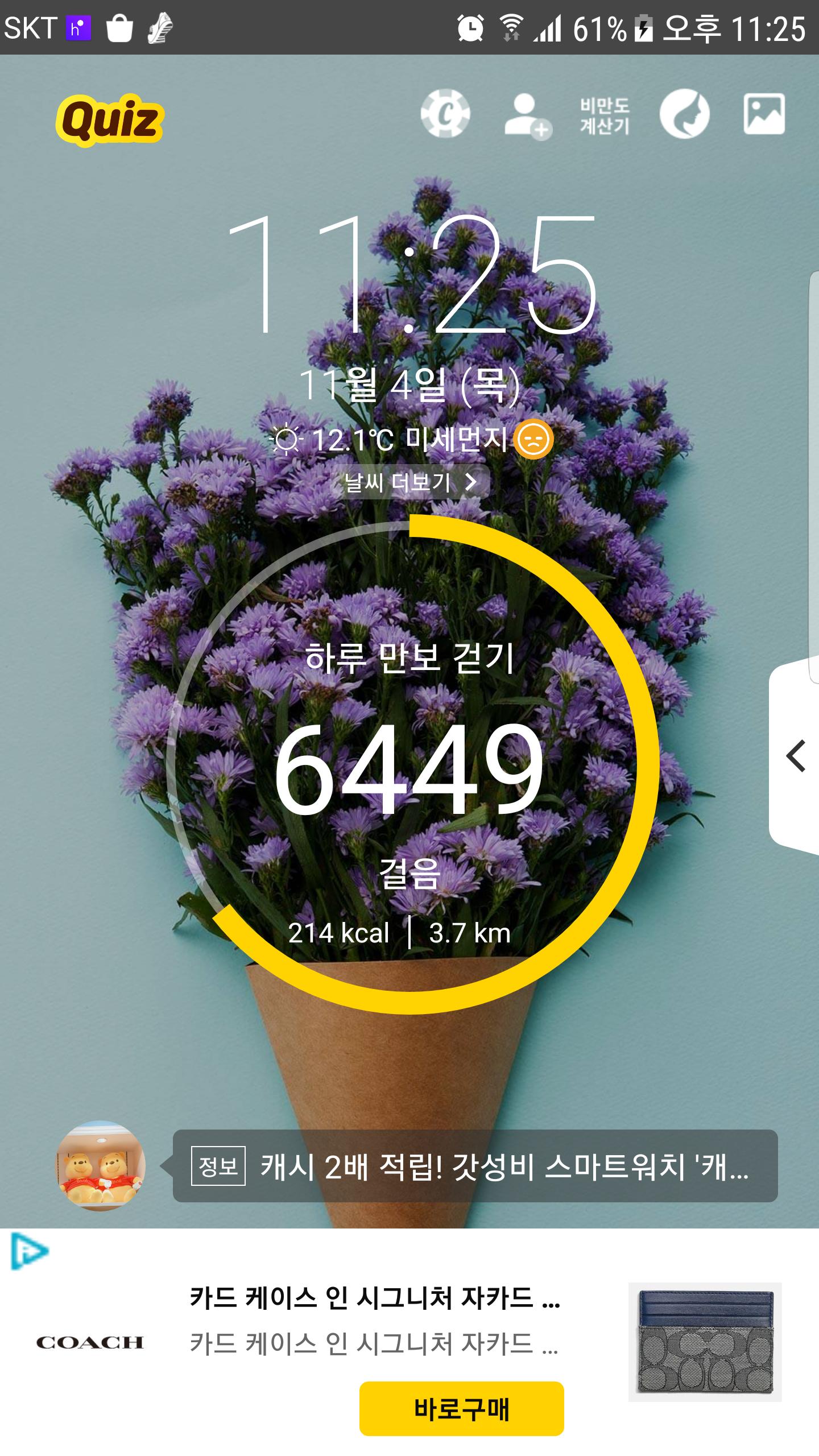Open the Quiz button
Screen dimensions: 819x1456
click(110, 120)
